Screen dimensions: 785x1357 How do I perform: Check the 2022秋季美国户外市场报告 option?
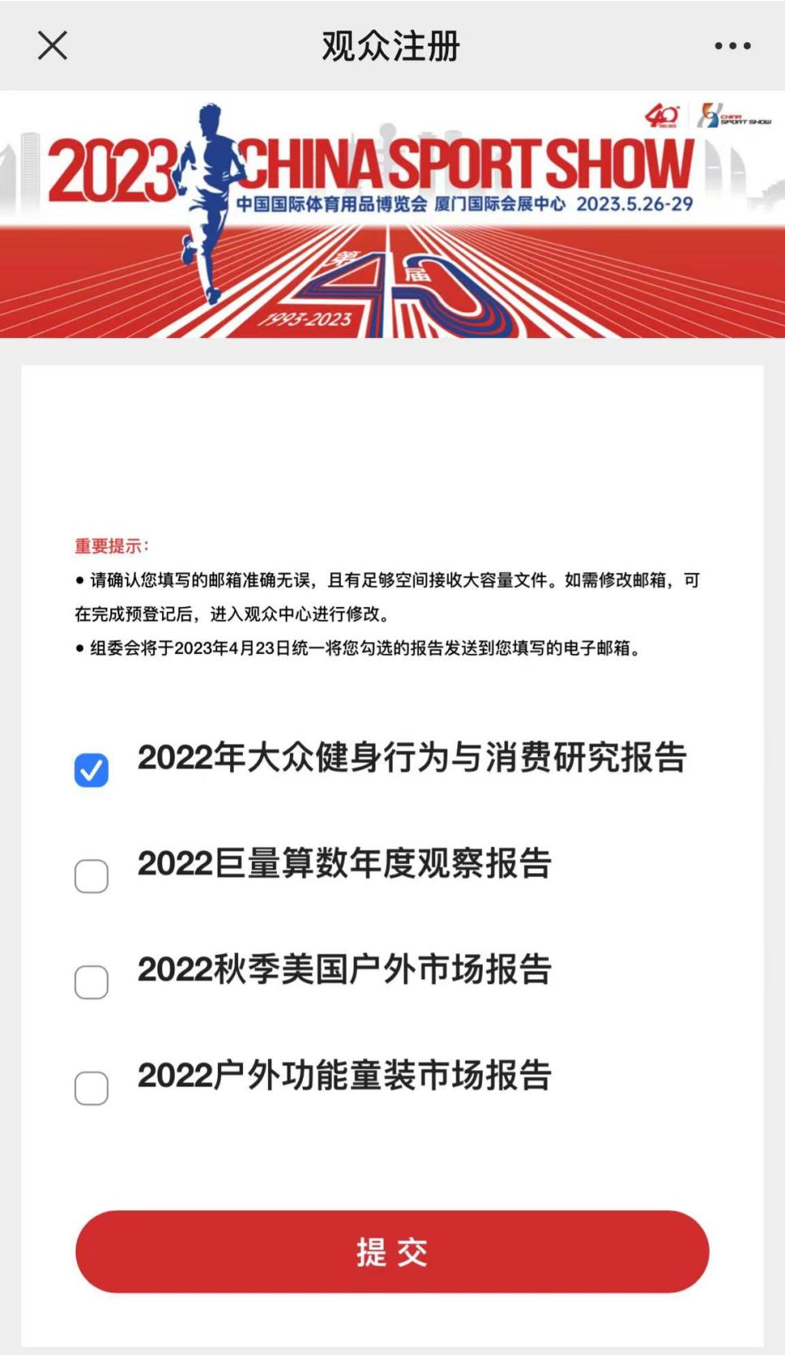91,982
